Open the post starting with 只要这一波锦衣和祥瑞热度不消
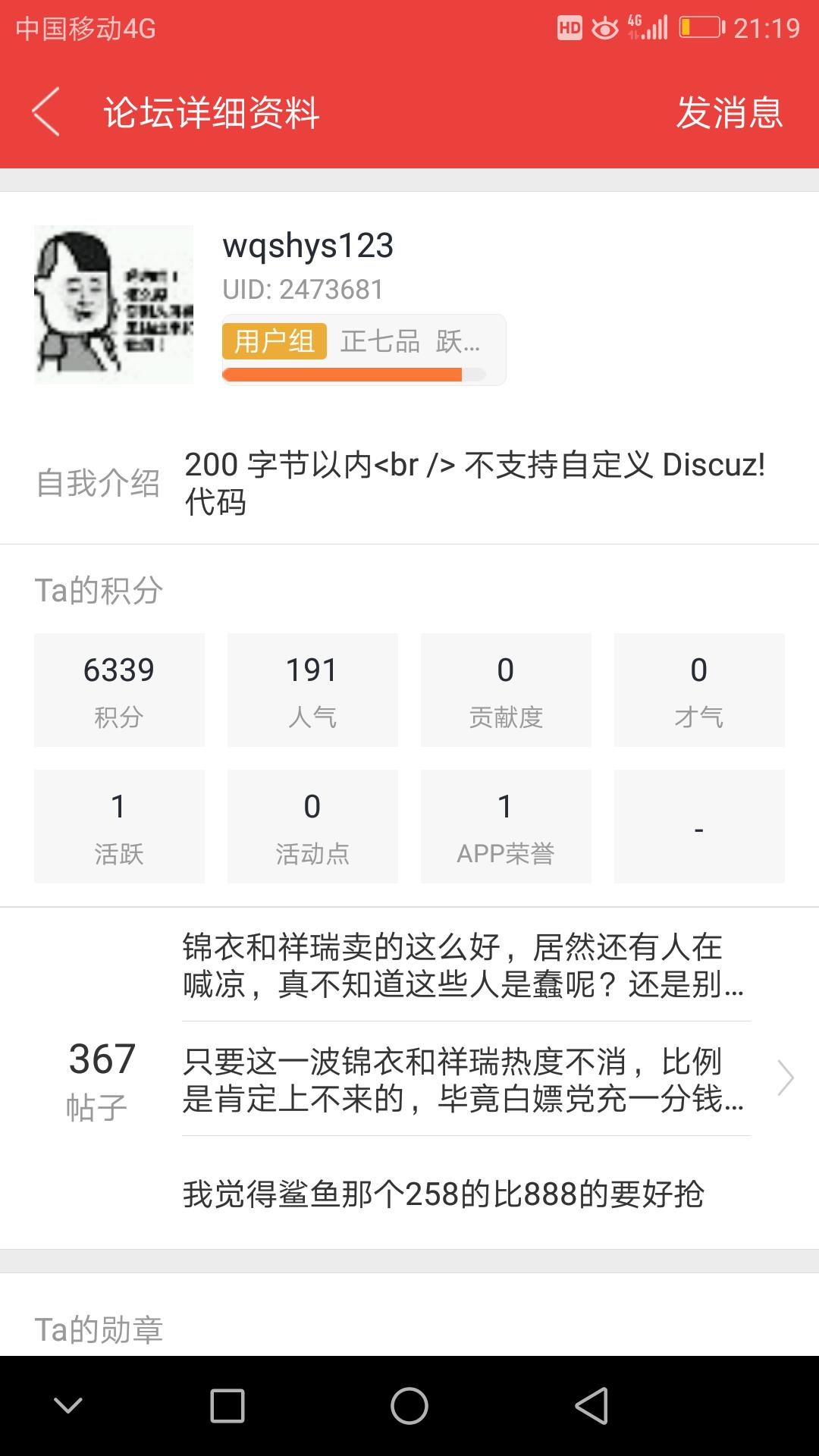The height and width of the screenshot is (1456, 819). [464, 1079]
